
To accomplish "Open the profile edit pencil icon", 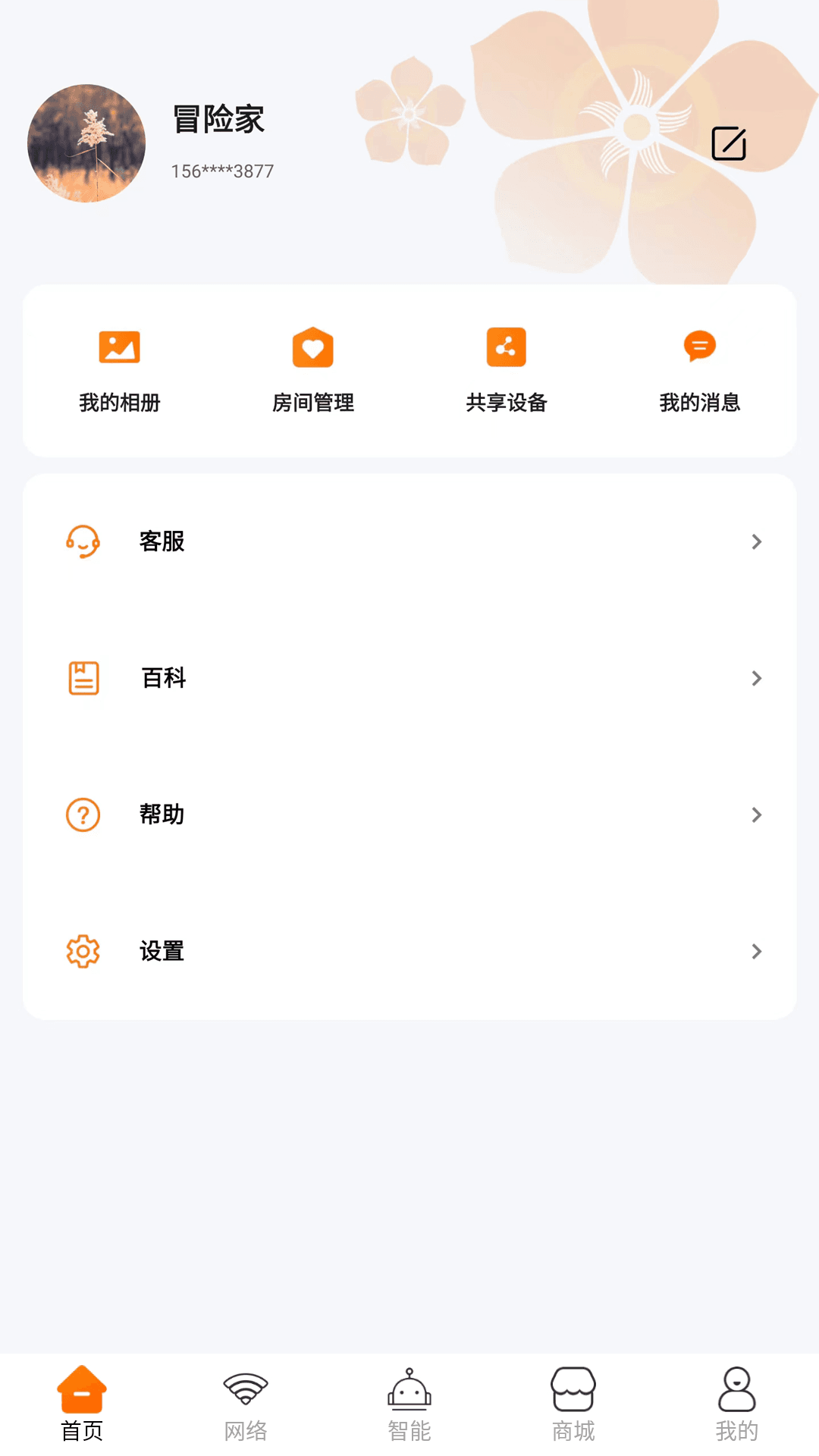I will coord(730,143).
